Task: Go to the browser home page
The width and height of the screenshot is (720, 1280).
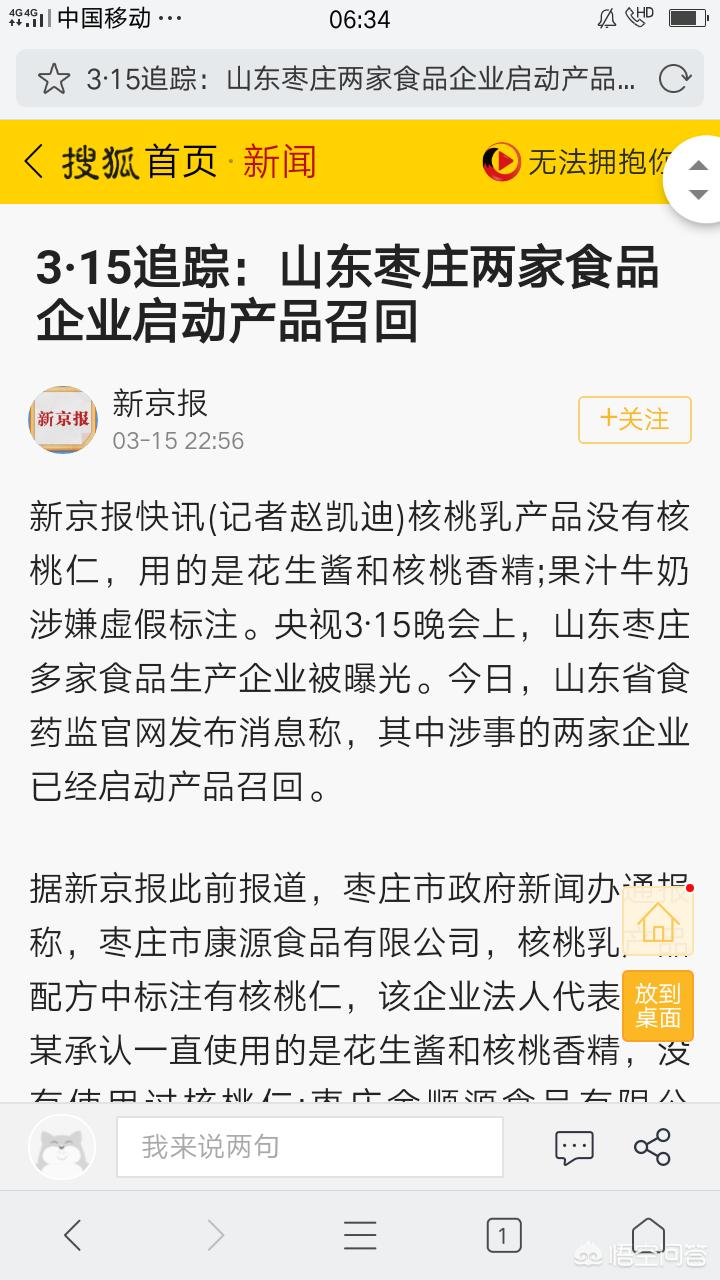Action: point(648,1236)
